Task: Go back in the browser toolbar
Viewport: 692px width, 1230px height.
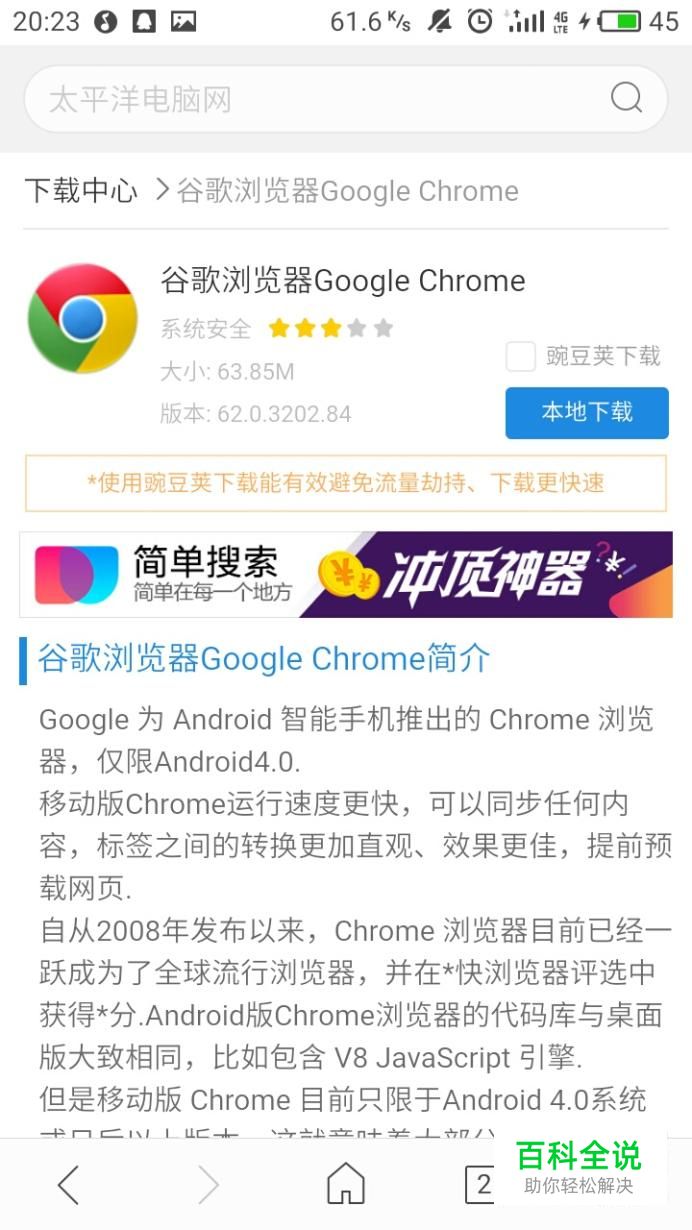Action: pyautogui.click(x=68, y=1185)
